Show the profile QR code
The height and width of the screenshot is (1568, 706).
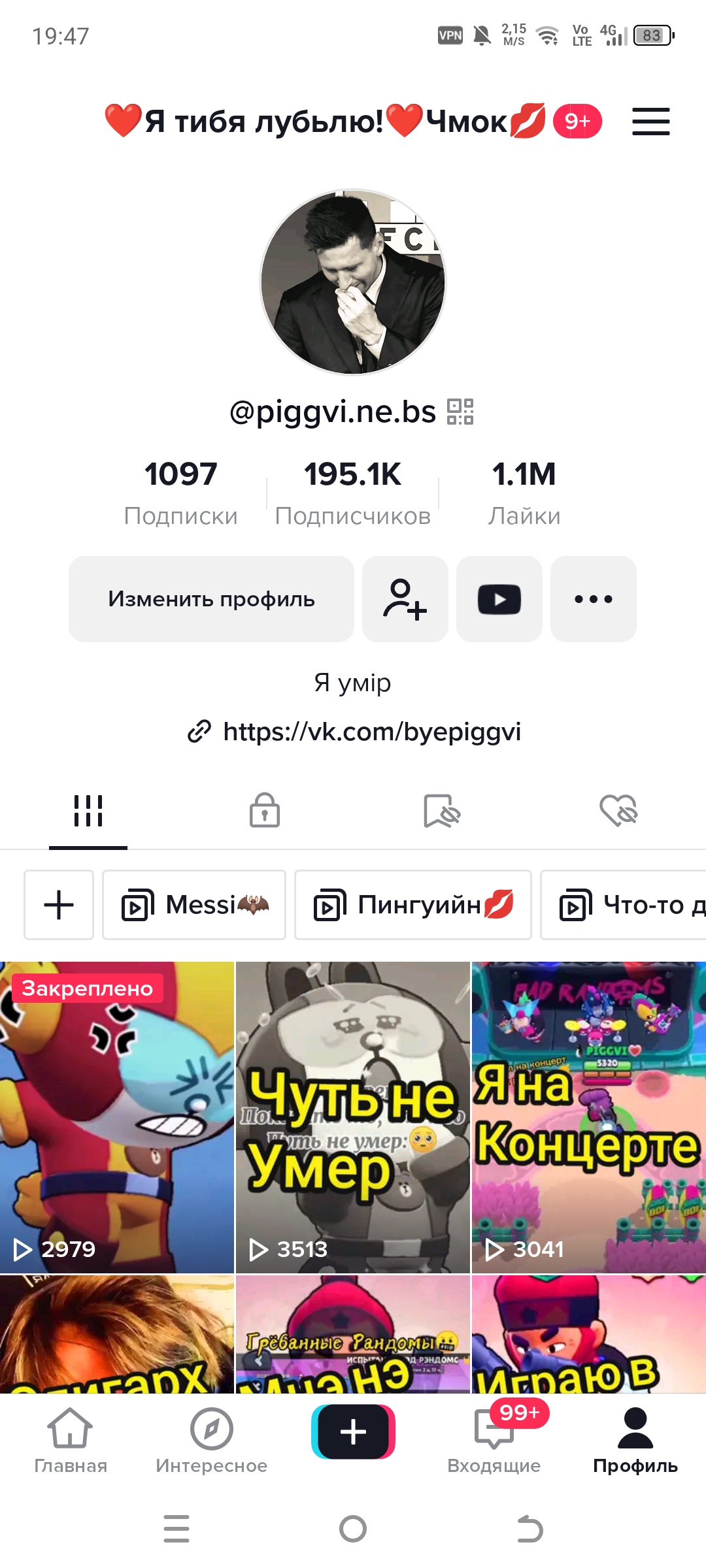pos(460,412)
